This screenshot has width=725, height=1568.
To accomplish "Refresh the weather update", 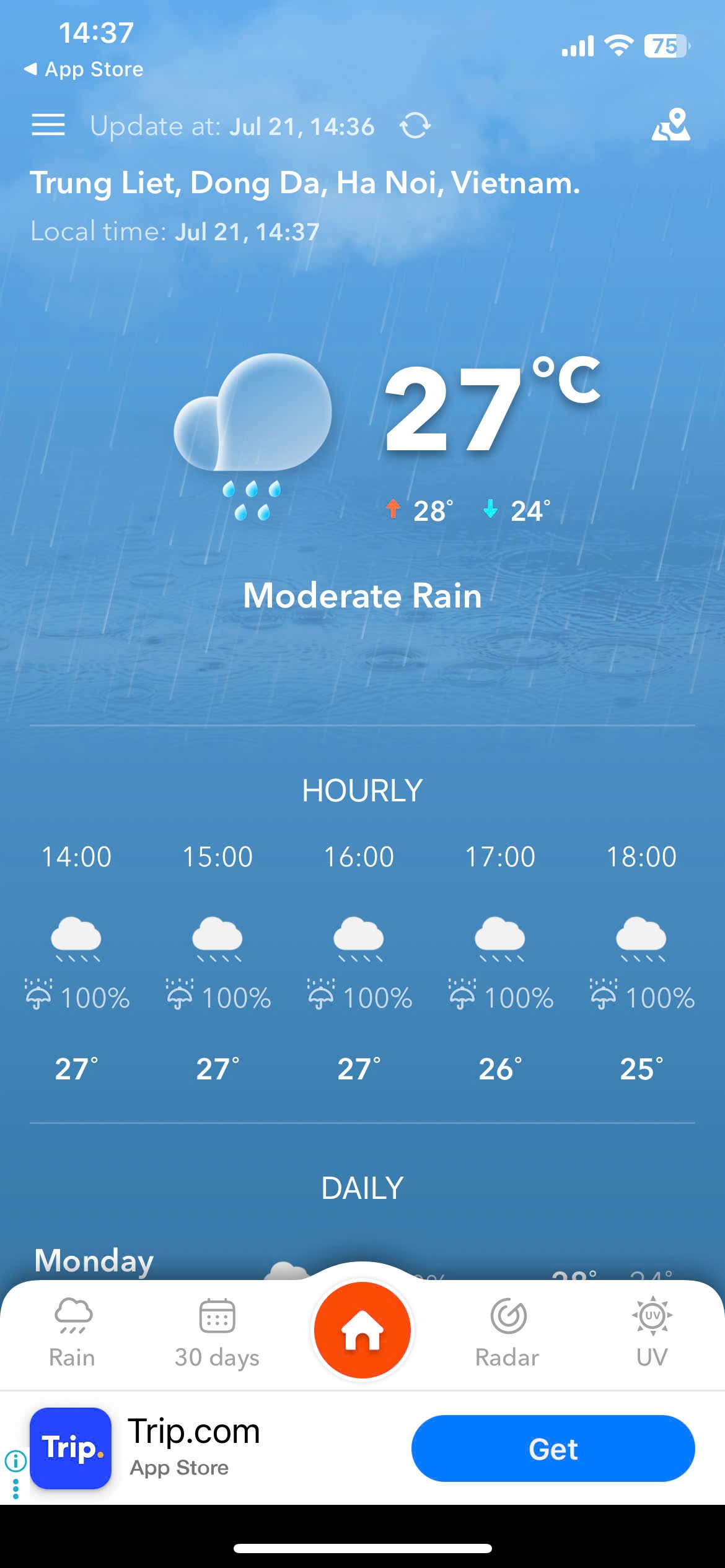I will pos(415,126).
